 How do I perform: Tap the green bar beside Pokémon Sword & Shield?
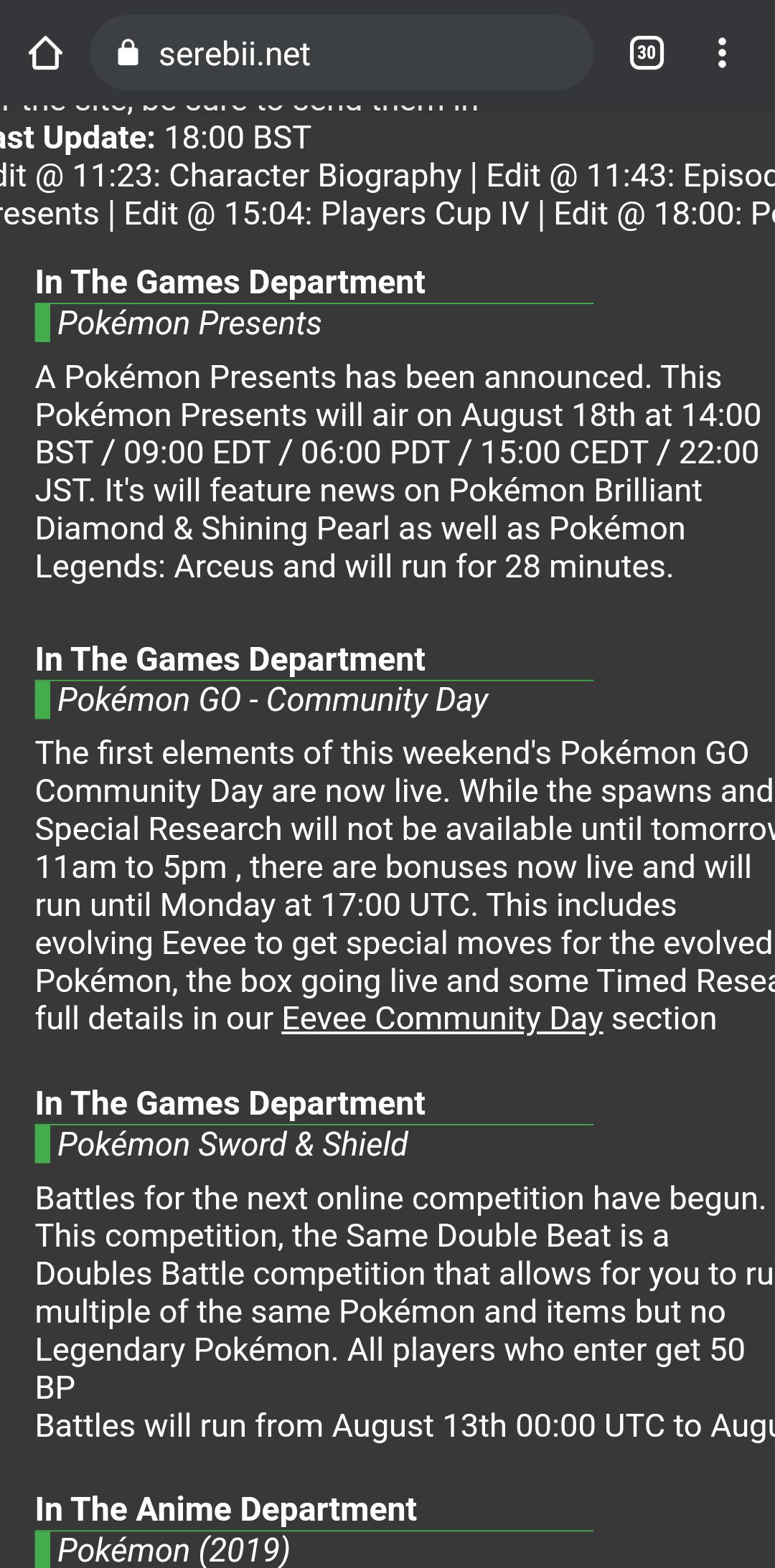coord(43,1145)
